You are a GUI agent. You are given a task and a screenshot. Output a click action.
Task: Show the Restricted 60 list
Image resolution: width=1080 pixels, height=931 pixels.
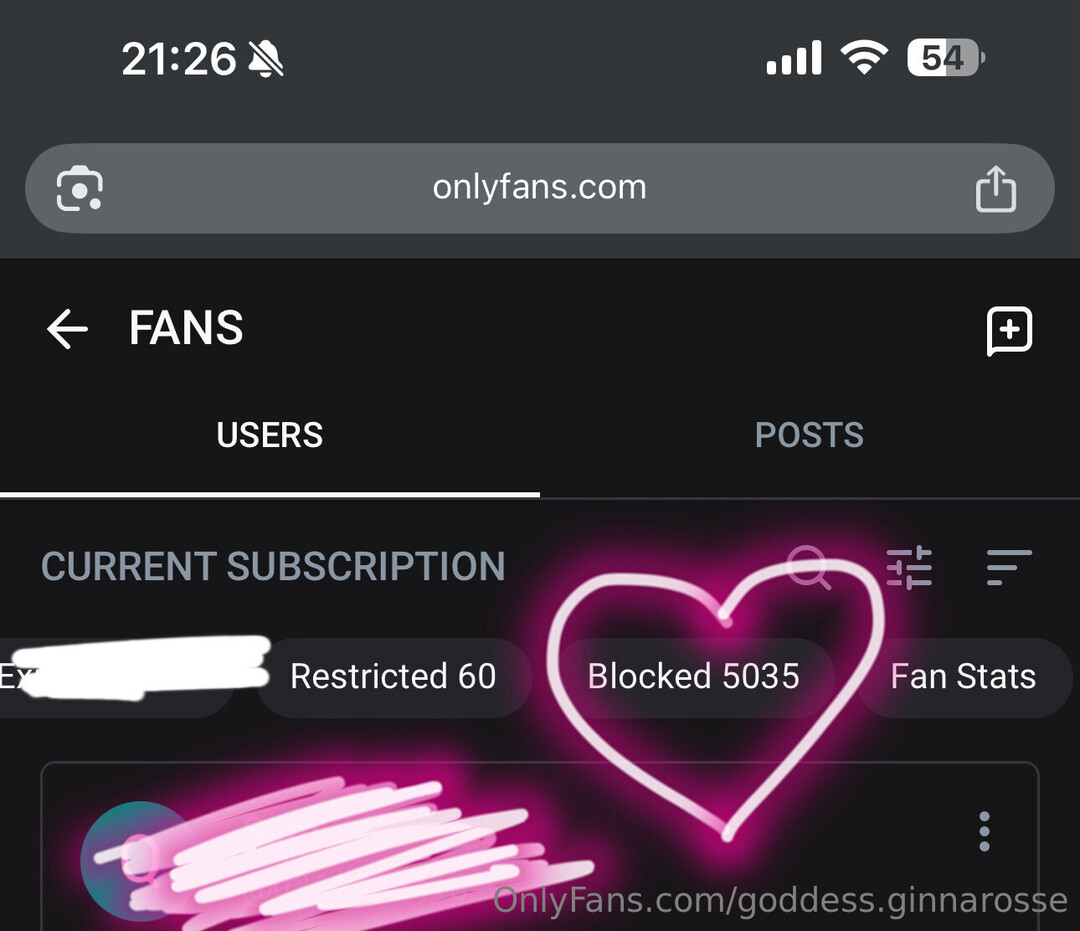pos(393,677)
